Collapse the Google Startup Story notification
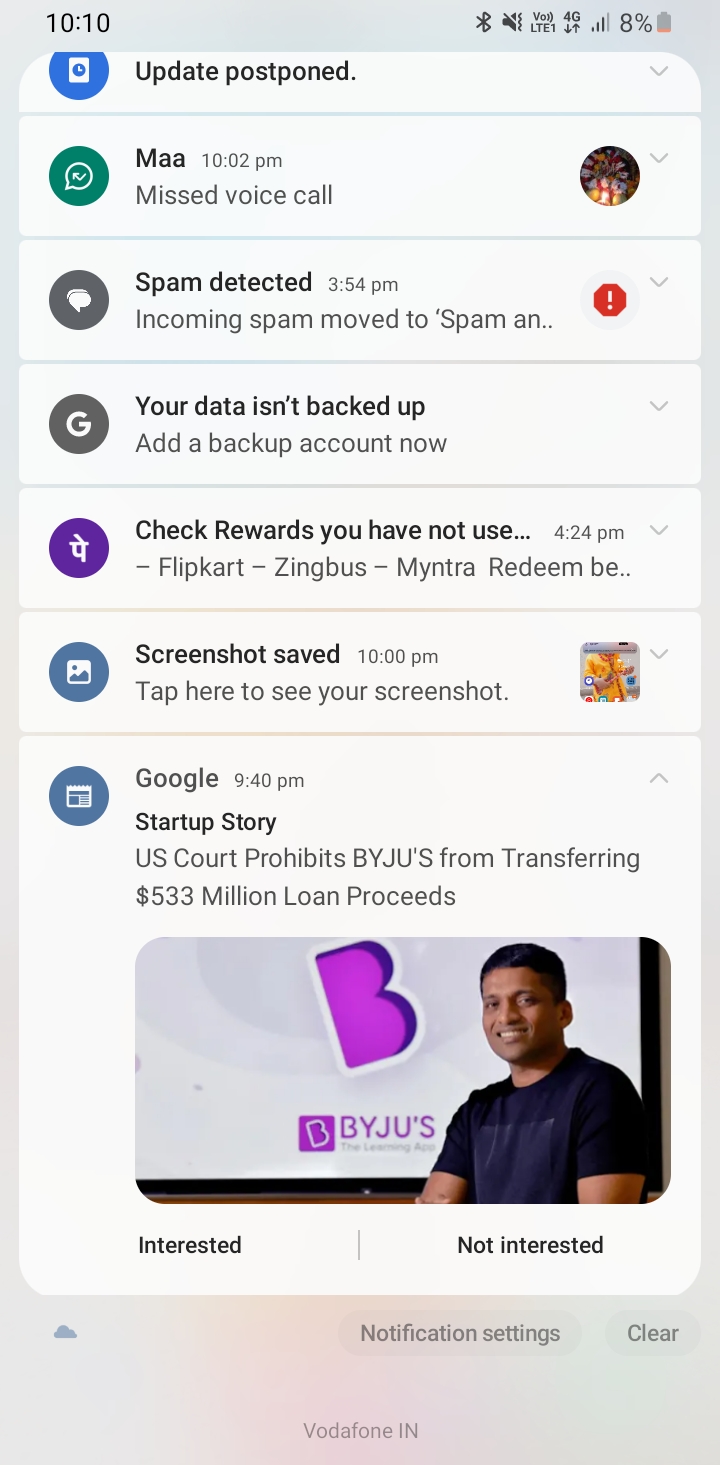Viewport: 720px width, 1465px height. pos(658,778)
